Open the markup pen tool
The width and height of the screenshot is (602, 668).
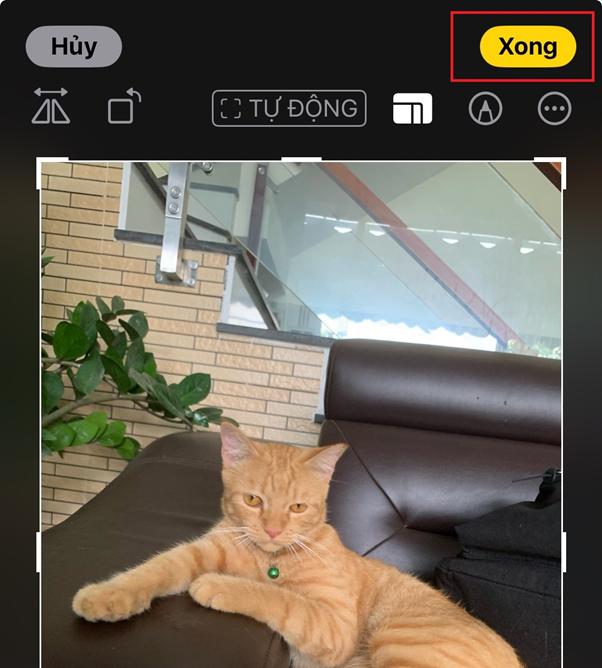tap(485, 108)
